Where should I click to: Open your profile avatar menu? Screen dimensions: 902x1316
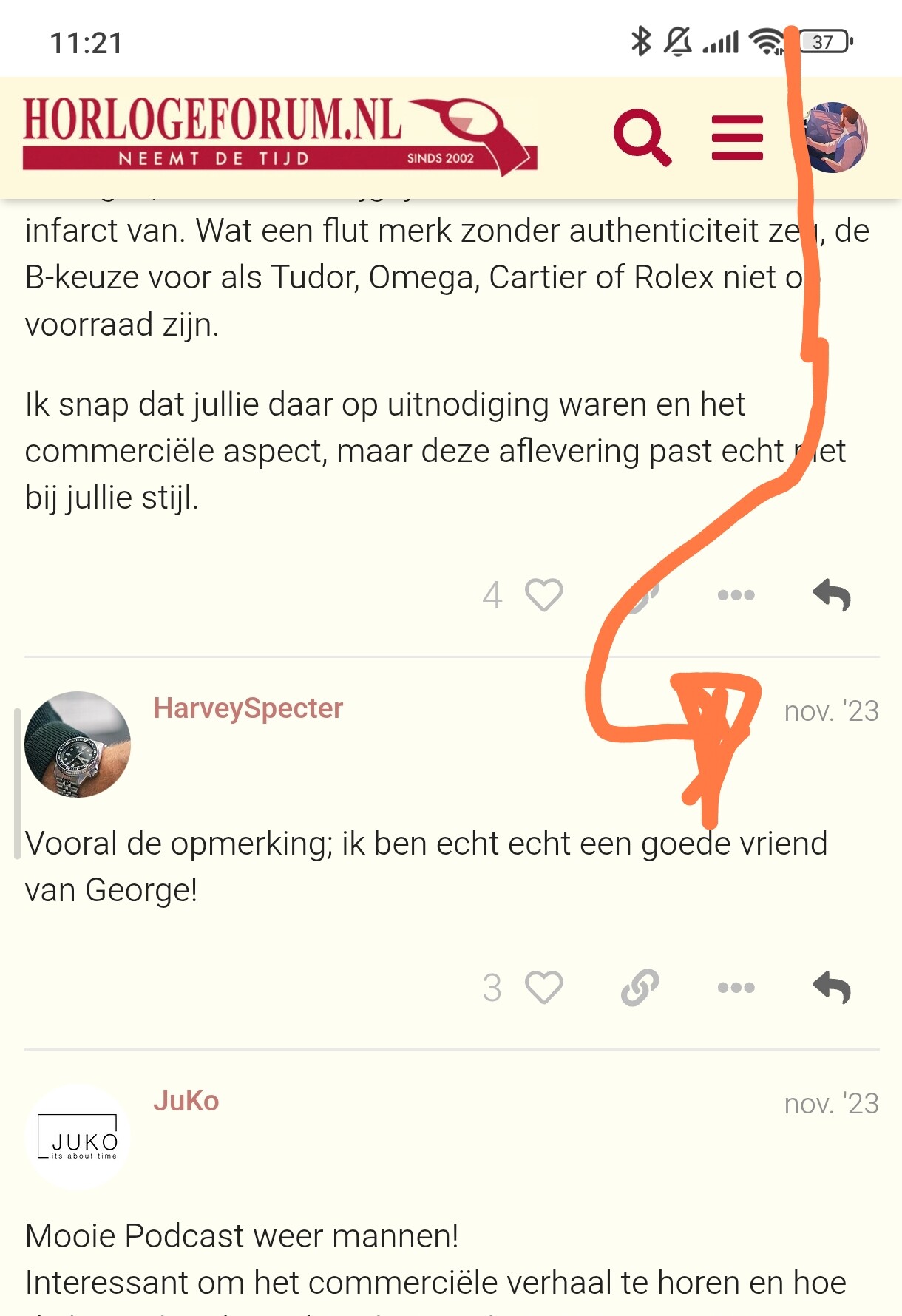tap(835, 138)
